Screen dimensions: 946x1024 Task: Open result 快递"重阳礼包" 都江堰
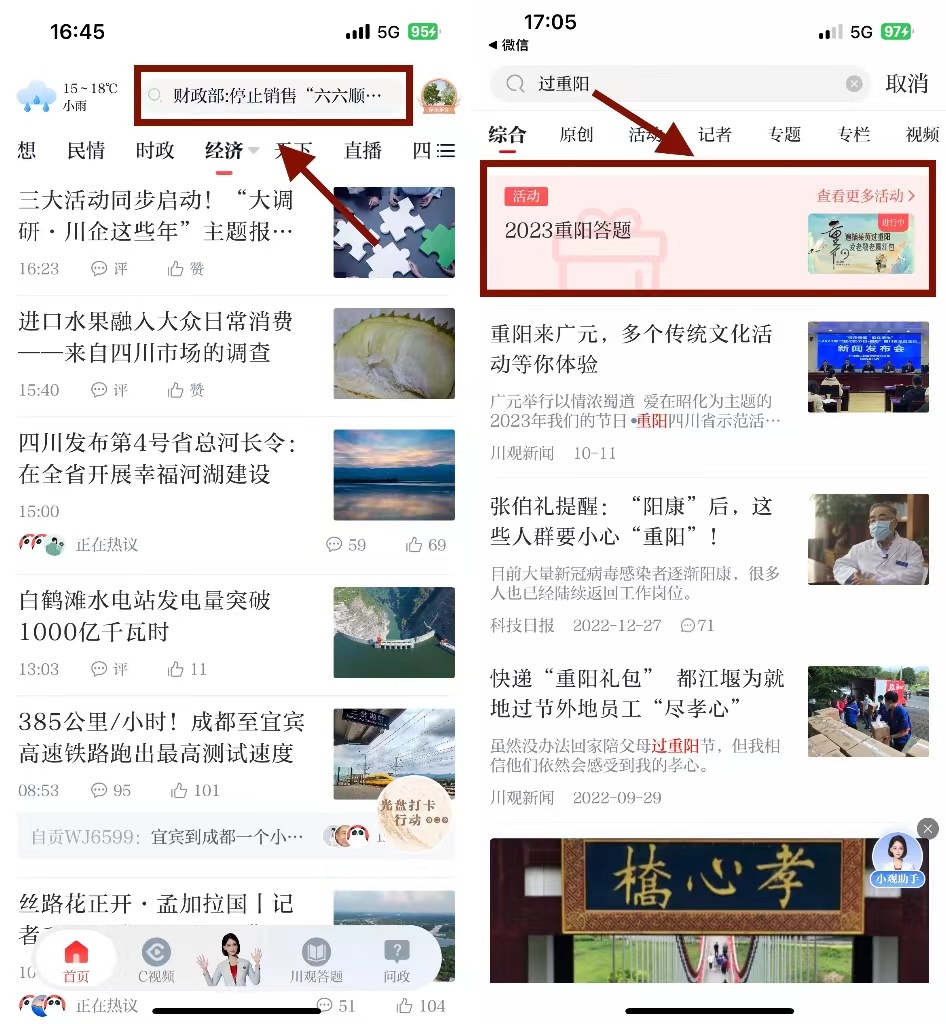637,693
